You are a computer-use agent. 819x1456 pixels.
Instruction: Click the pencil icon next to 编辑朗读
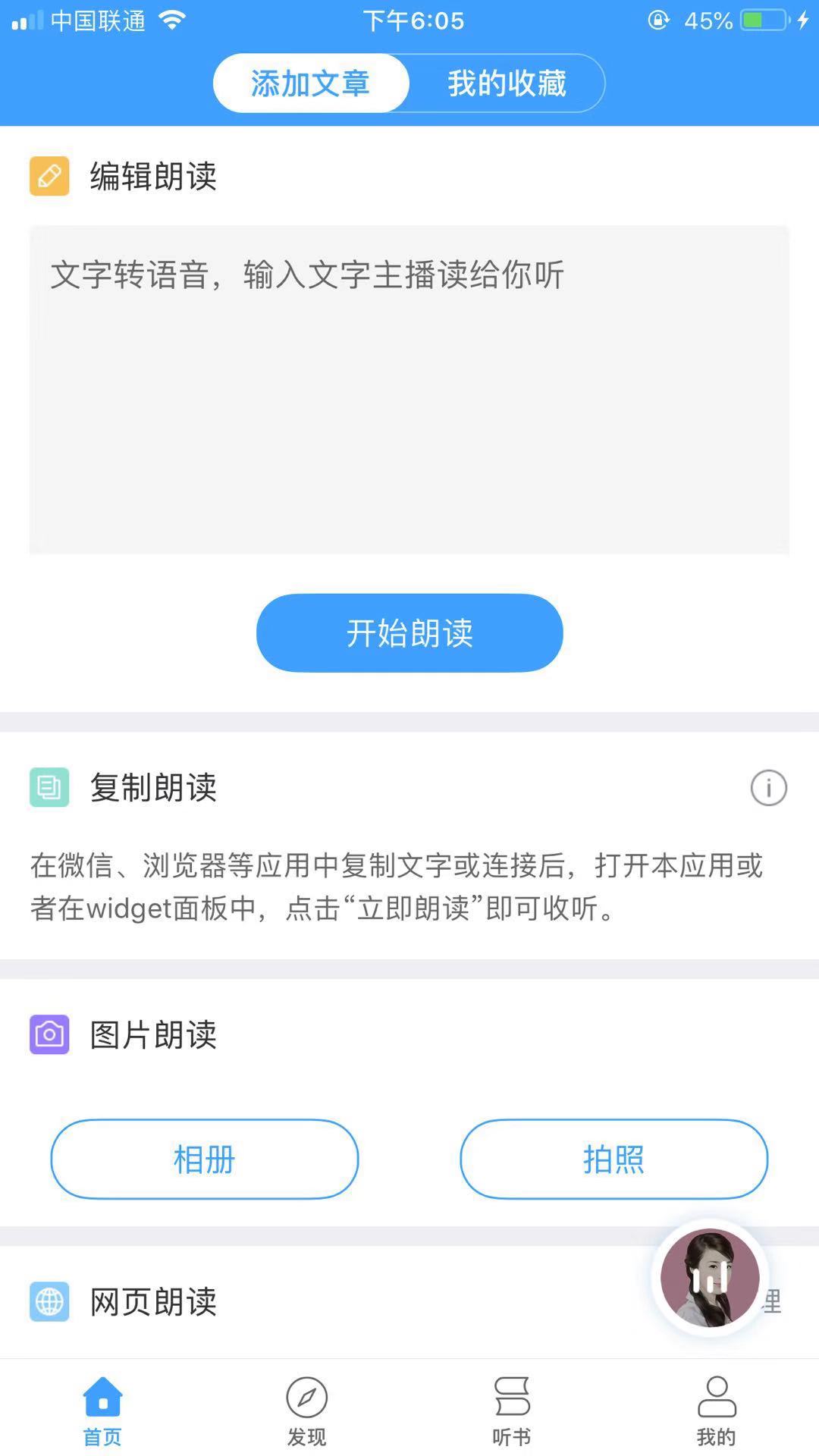click(49, 176)
